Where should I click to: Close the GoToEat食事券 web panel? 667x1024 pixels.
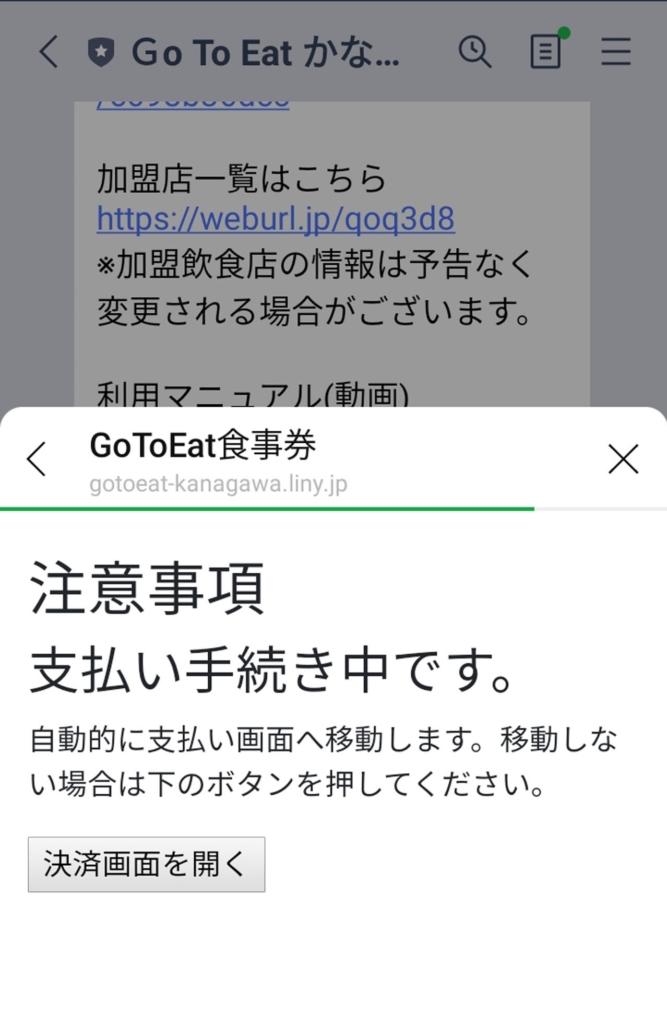coord(623,459)
